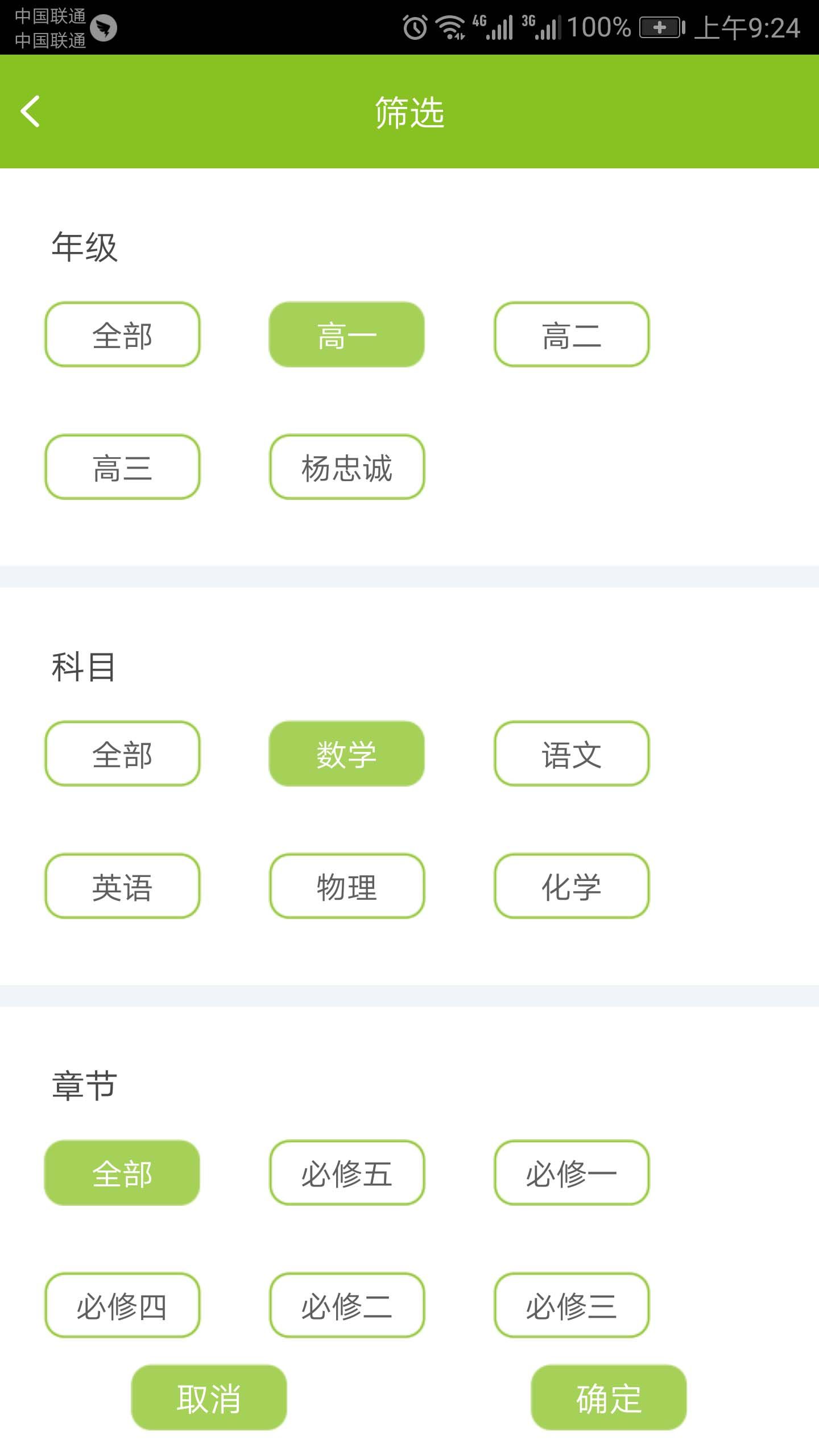Select the 英语 subject chip
The width and height of the screenshot is (819, 1456).
pyautogui.click(x=122, y=886)
